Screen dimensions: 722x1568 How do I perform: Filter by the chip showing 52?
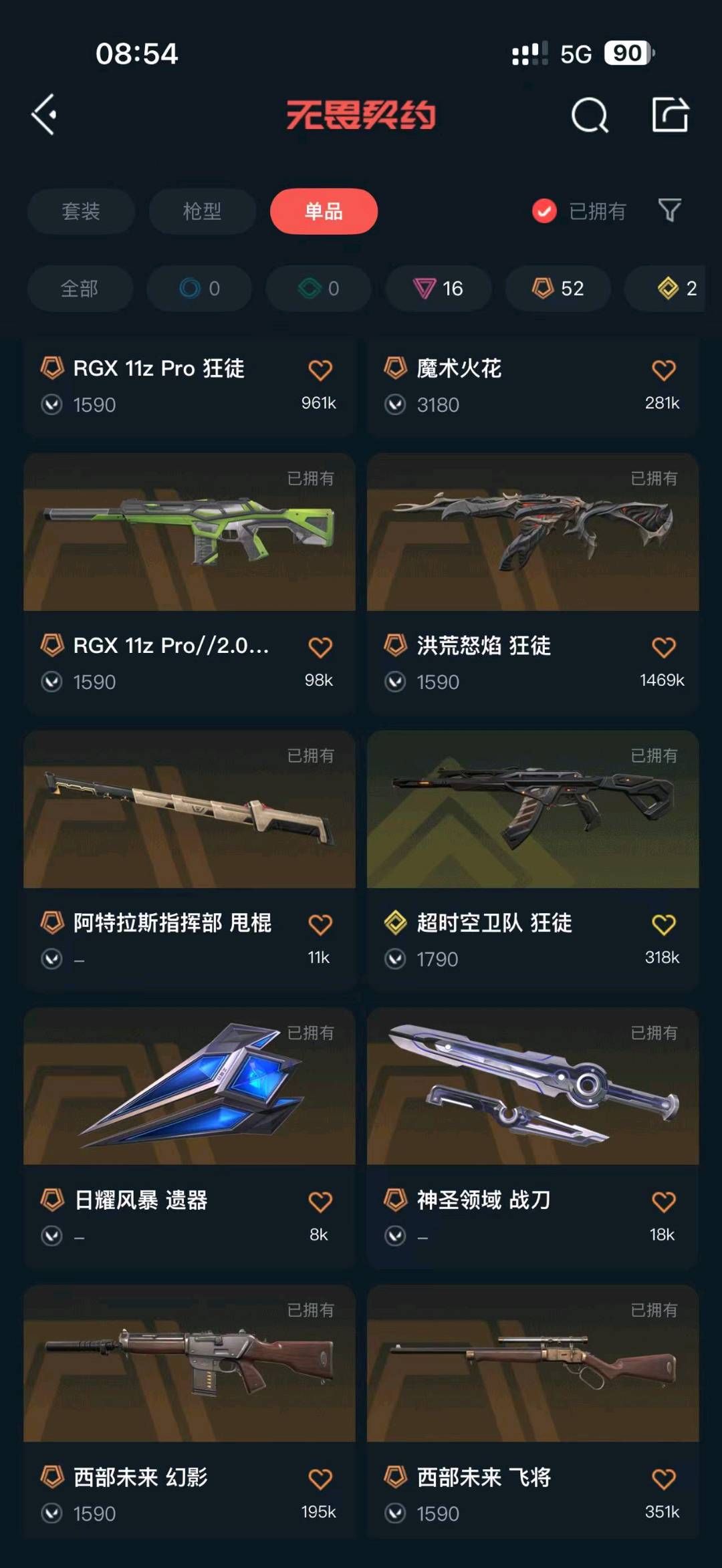pyautogui.click(x=558, y=288)
